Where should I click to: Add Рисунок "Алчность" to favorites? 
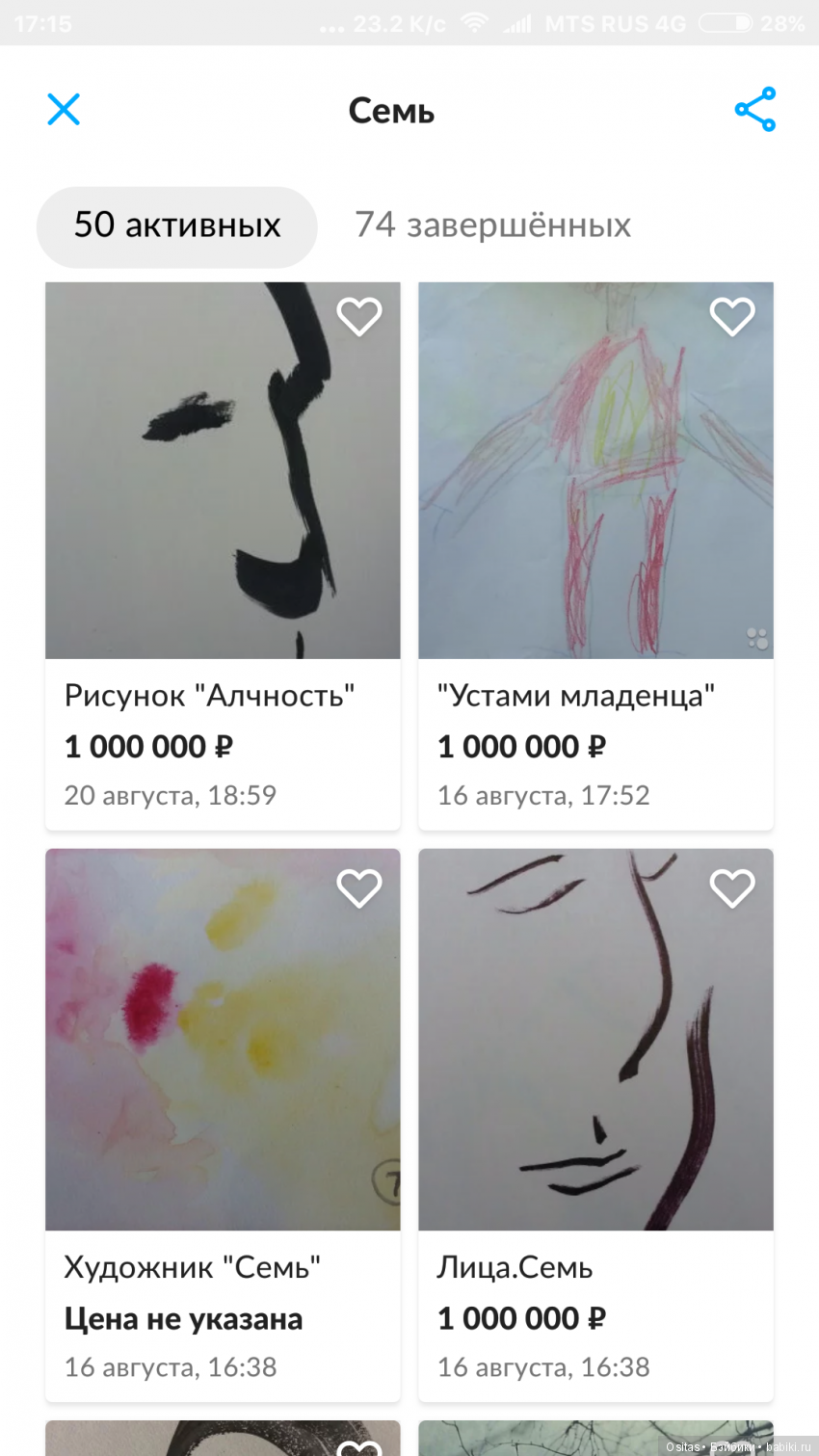coord(359,316)
